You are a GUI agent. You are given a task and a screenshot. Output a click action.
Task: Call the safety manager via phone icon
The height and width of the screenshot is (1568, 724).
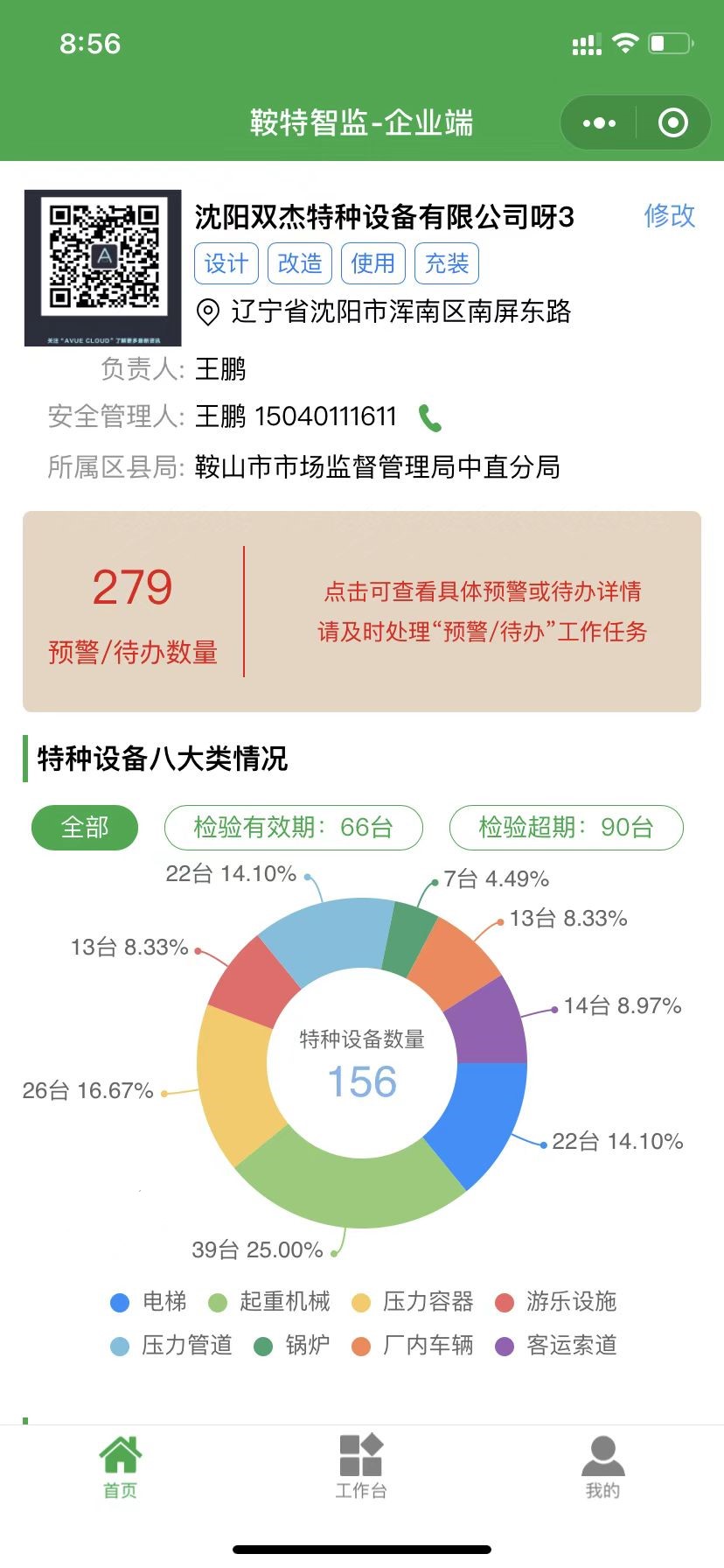pyautogui.click(x=429, y=417)
